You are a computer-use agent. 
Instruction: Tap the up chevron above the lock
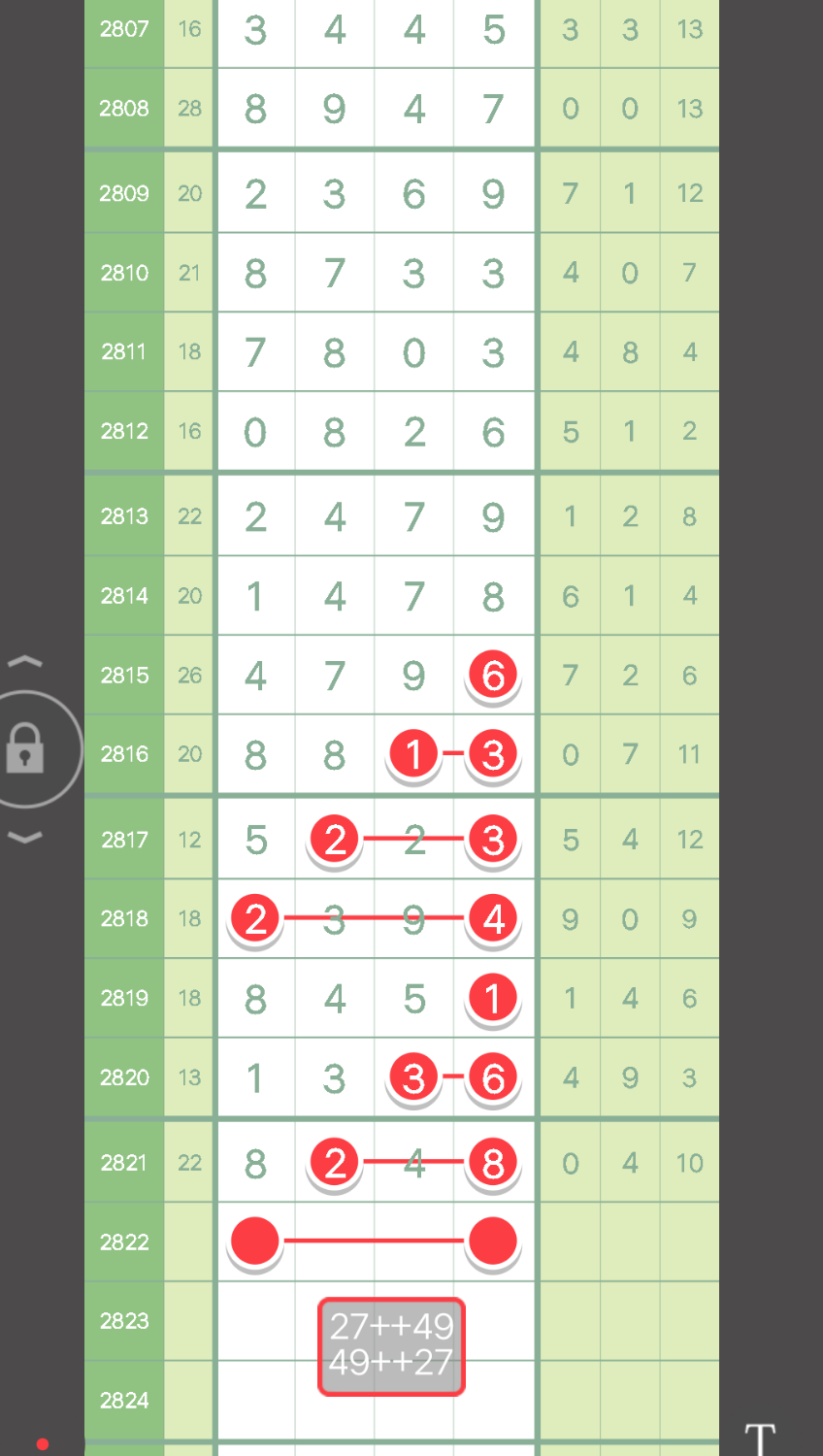click(x=25, y=662)
